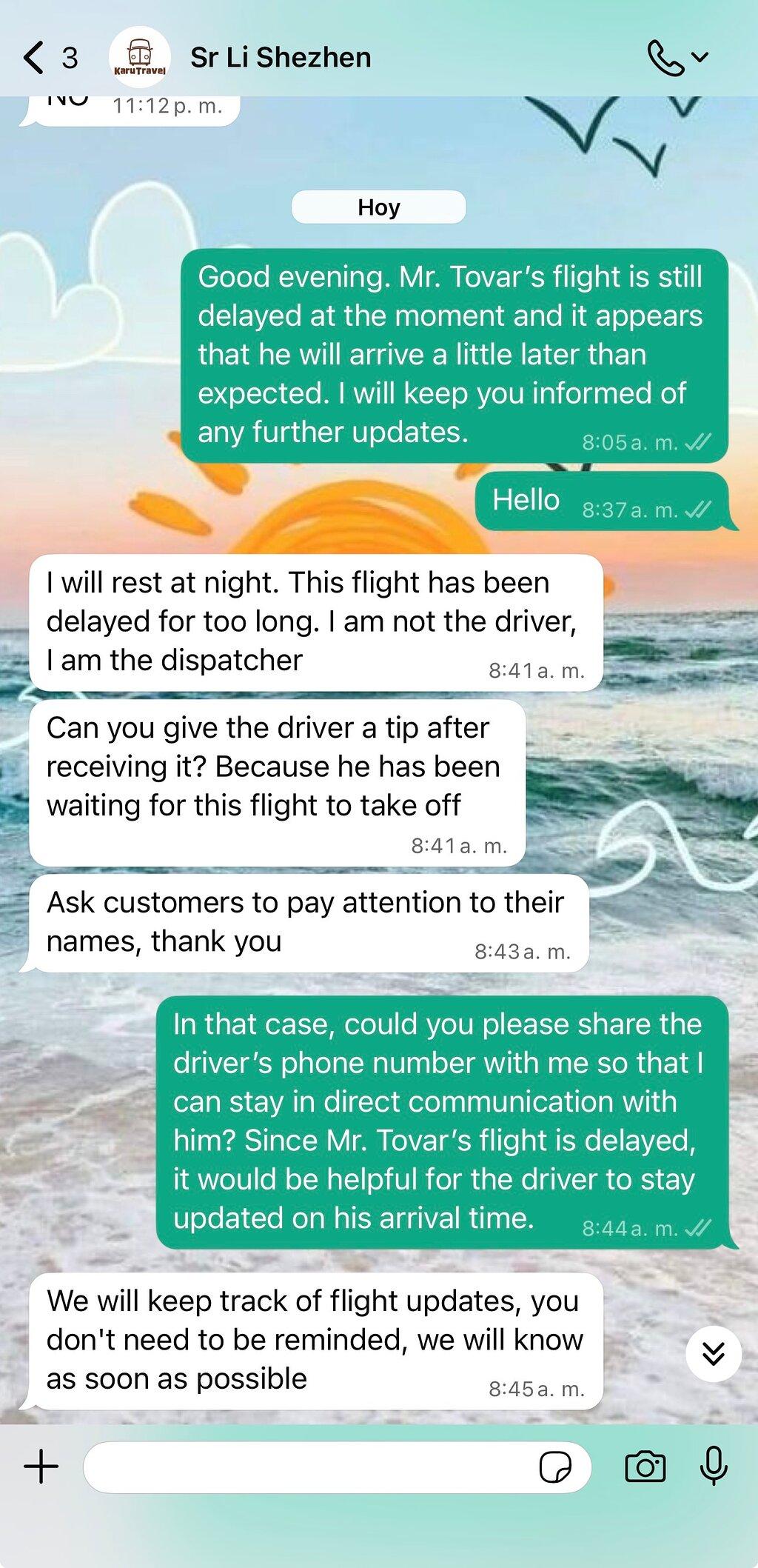Open the sticker picker
This screenshot has height=1568, width=758.
click(x=555, y=1467)
